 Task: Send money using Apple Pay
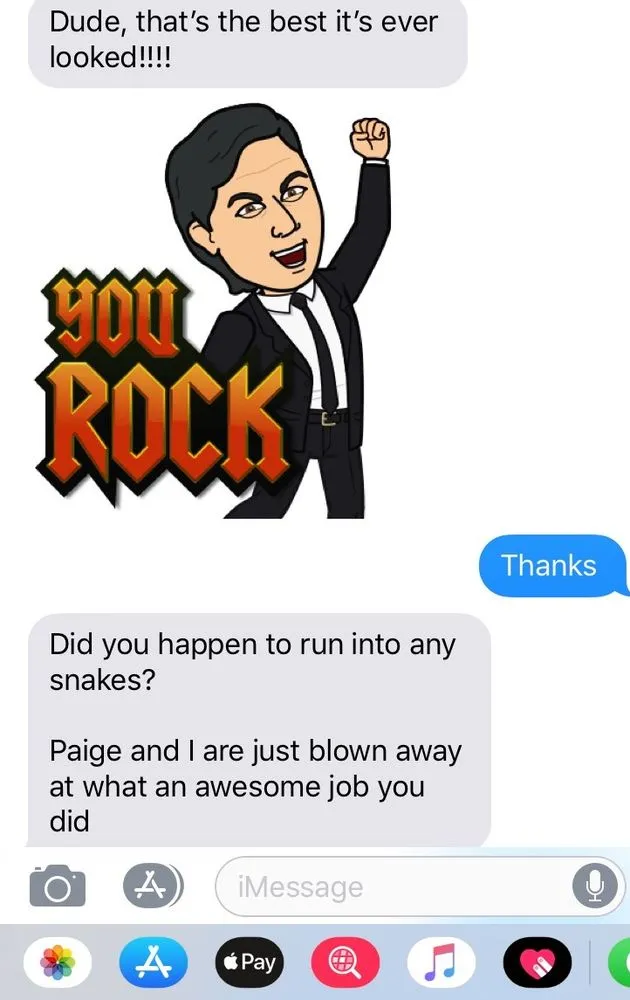[x=248, y=963]
